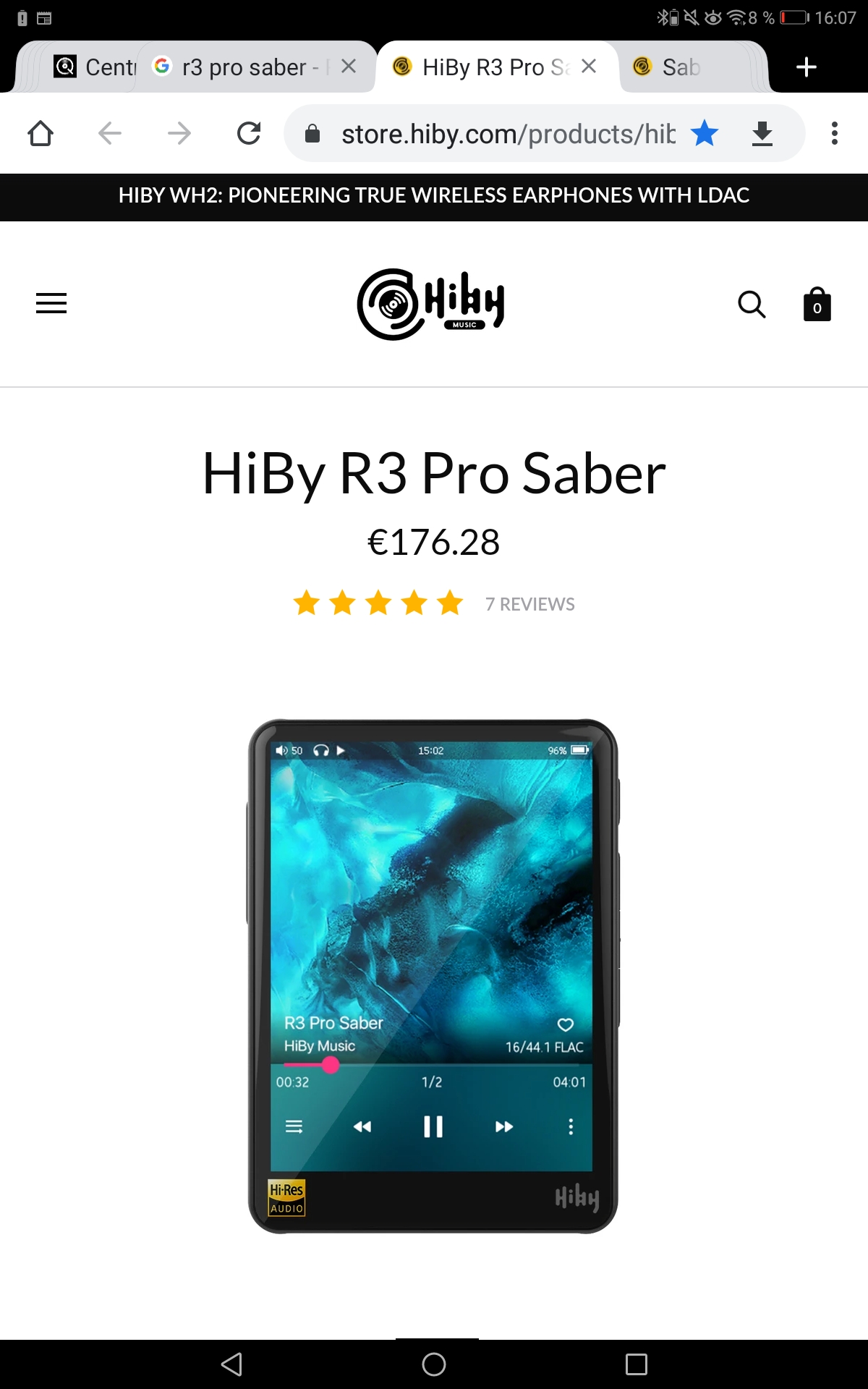Open Chrome's three-dot menu
Image resolution: width=868 pixels, height=1389 pixels.
point(835,133)
